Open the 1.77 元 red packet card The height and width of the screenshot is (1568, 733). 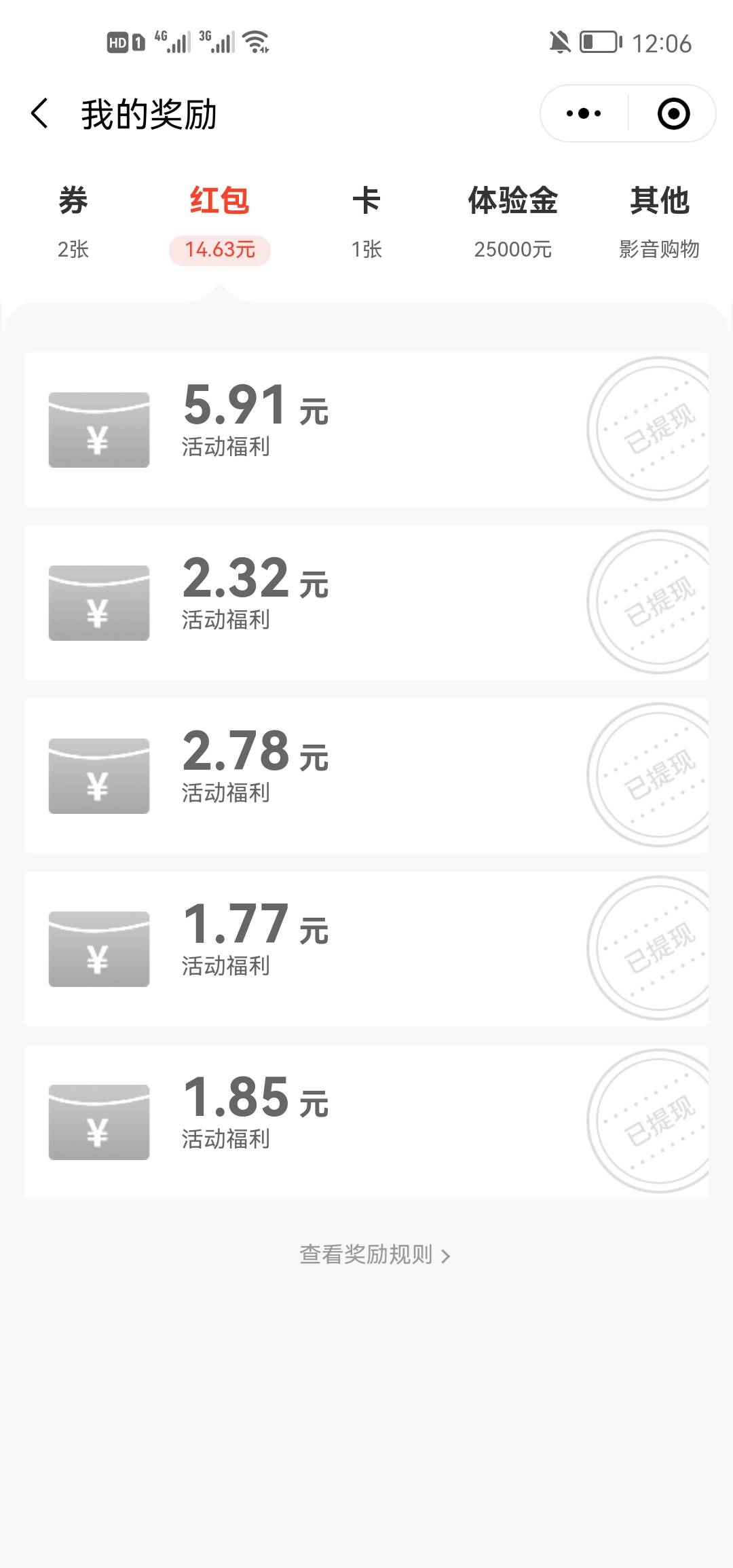coord(366,948)
